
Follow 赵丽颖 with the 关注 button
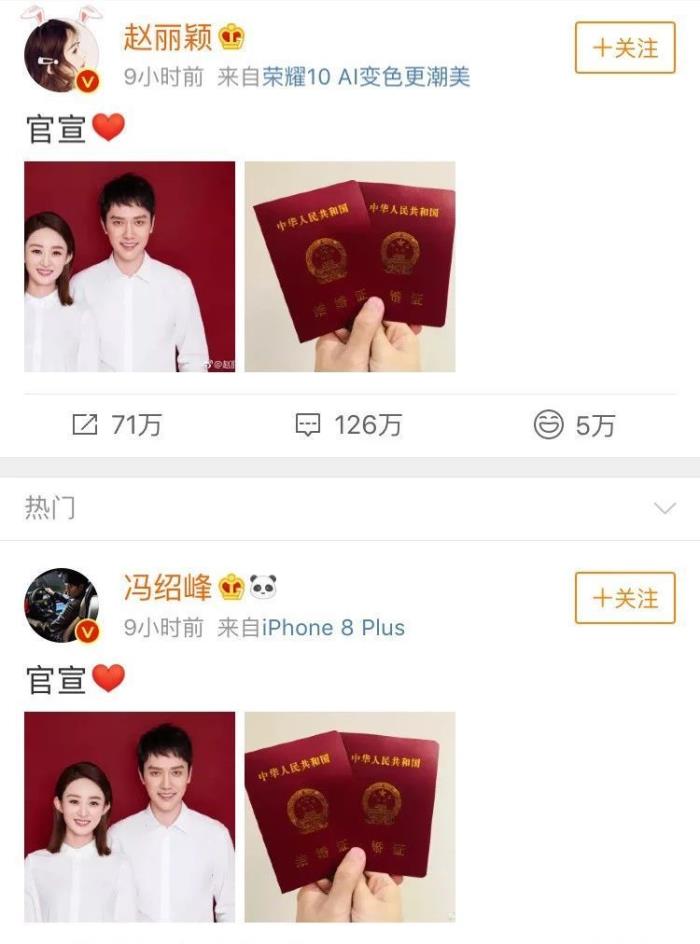click(x=625, y=47)
